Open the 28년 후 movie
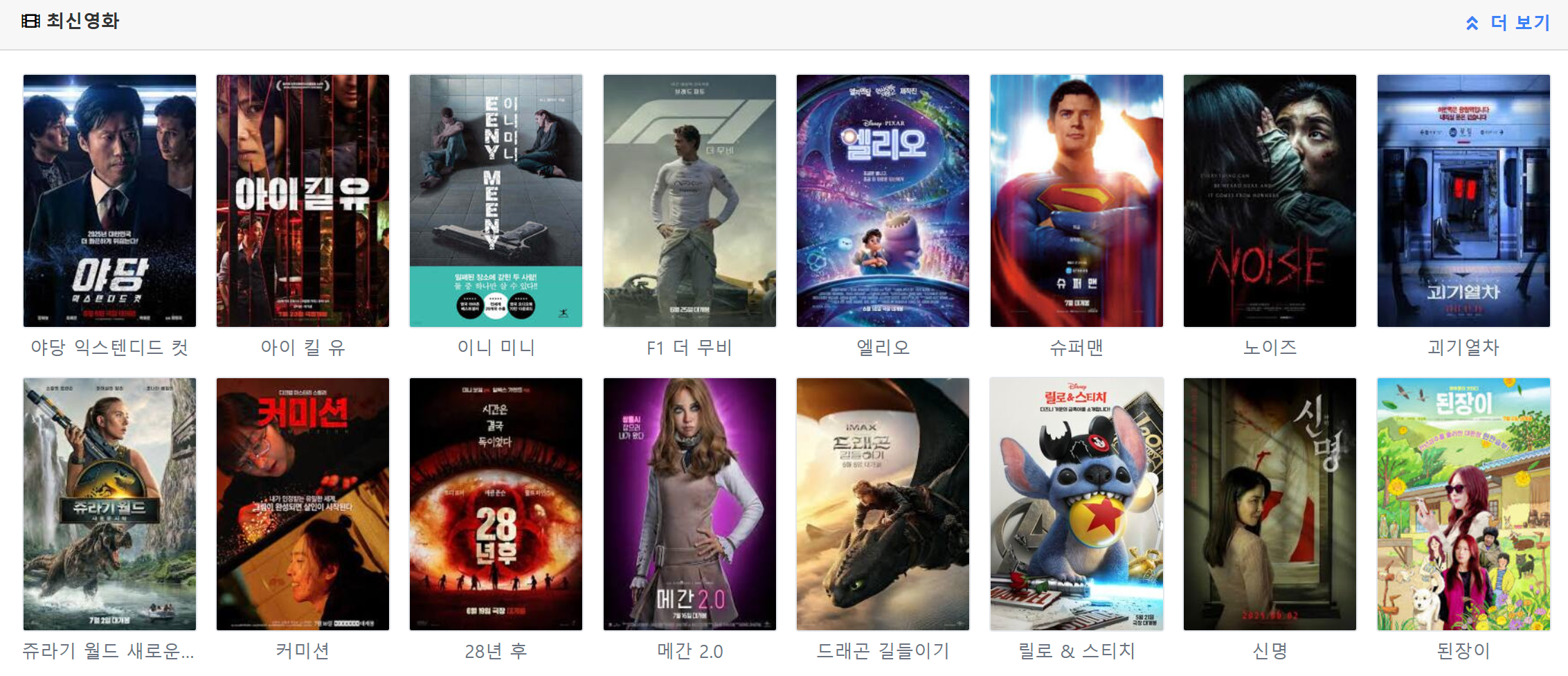Image resolution: width=1568 pixels, height=676 pixels. point(496,504)
